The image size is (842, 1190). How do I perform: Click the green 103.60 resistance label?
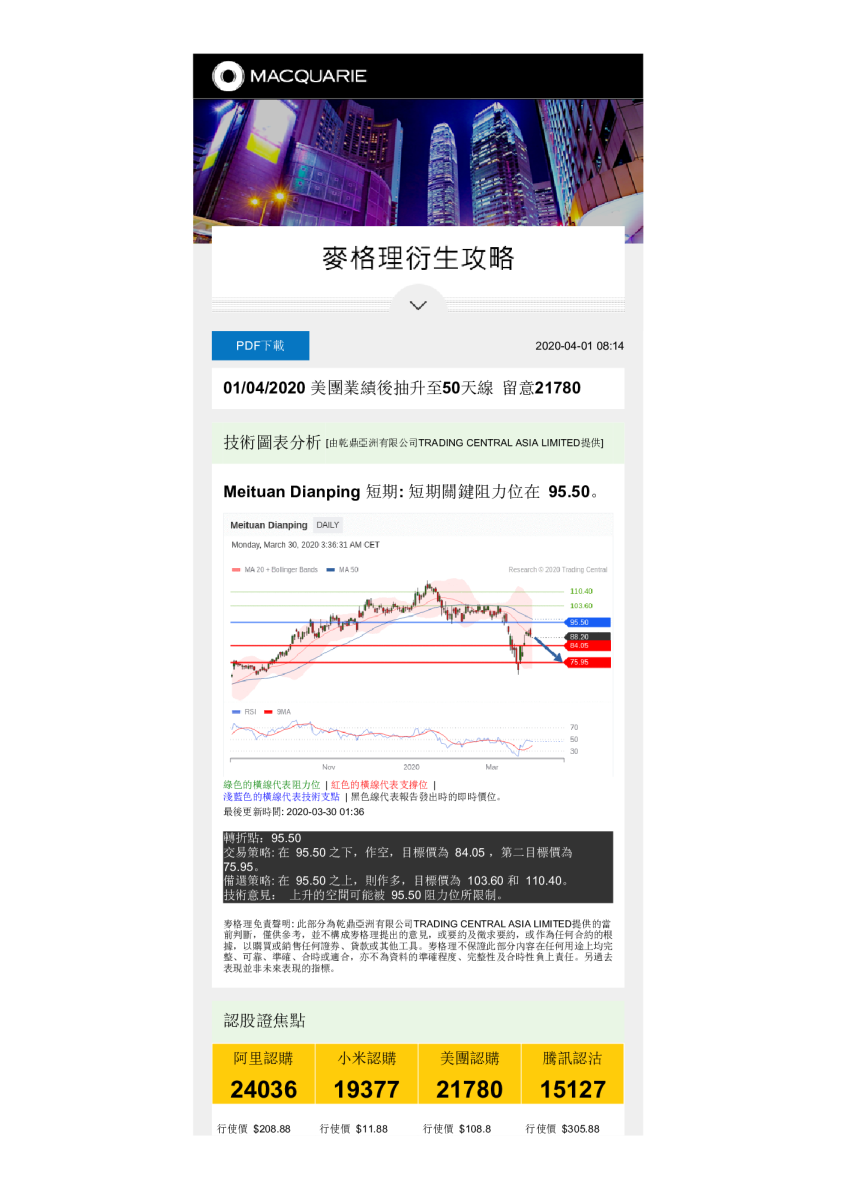(579, 605)
